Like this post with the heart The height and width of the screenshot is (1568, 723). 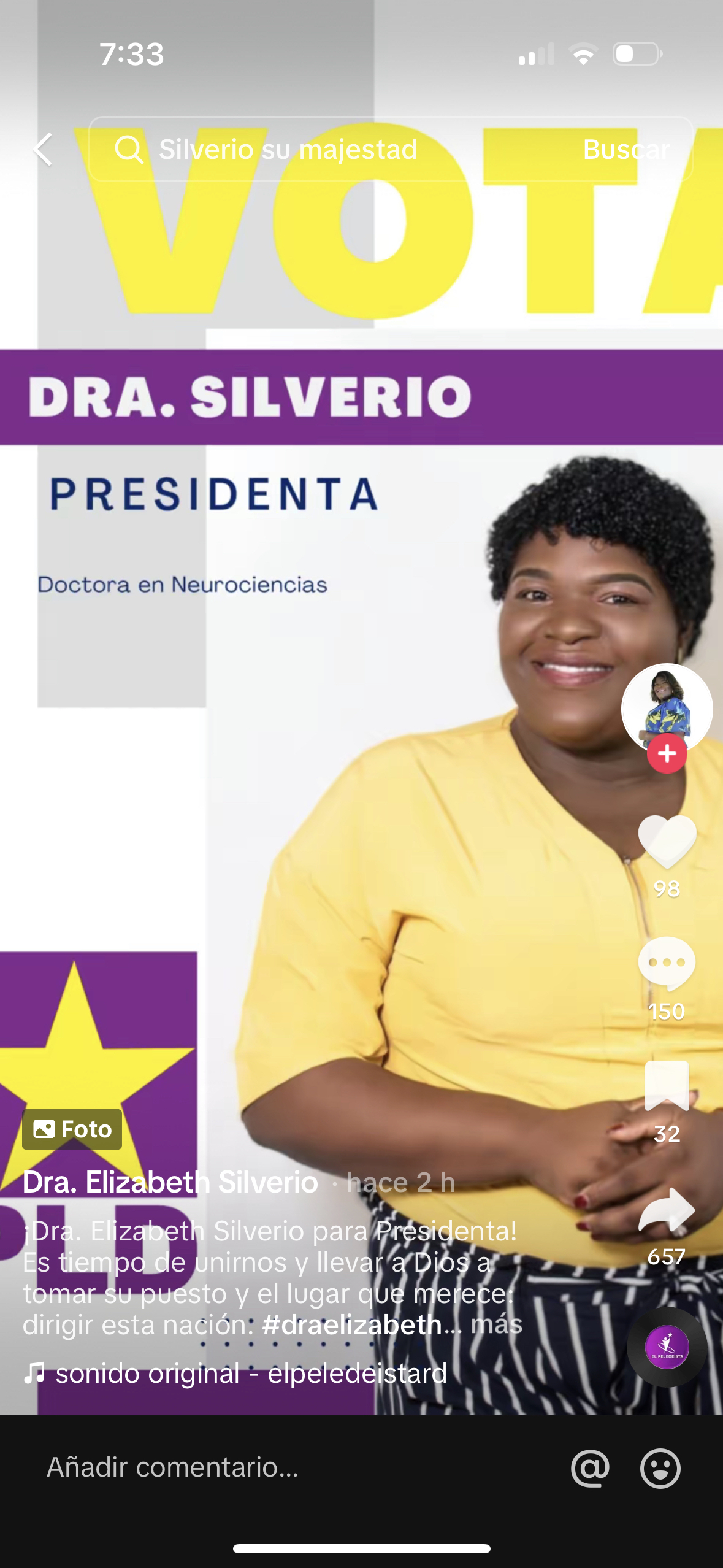pos(667,840)
